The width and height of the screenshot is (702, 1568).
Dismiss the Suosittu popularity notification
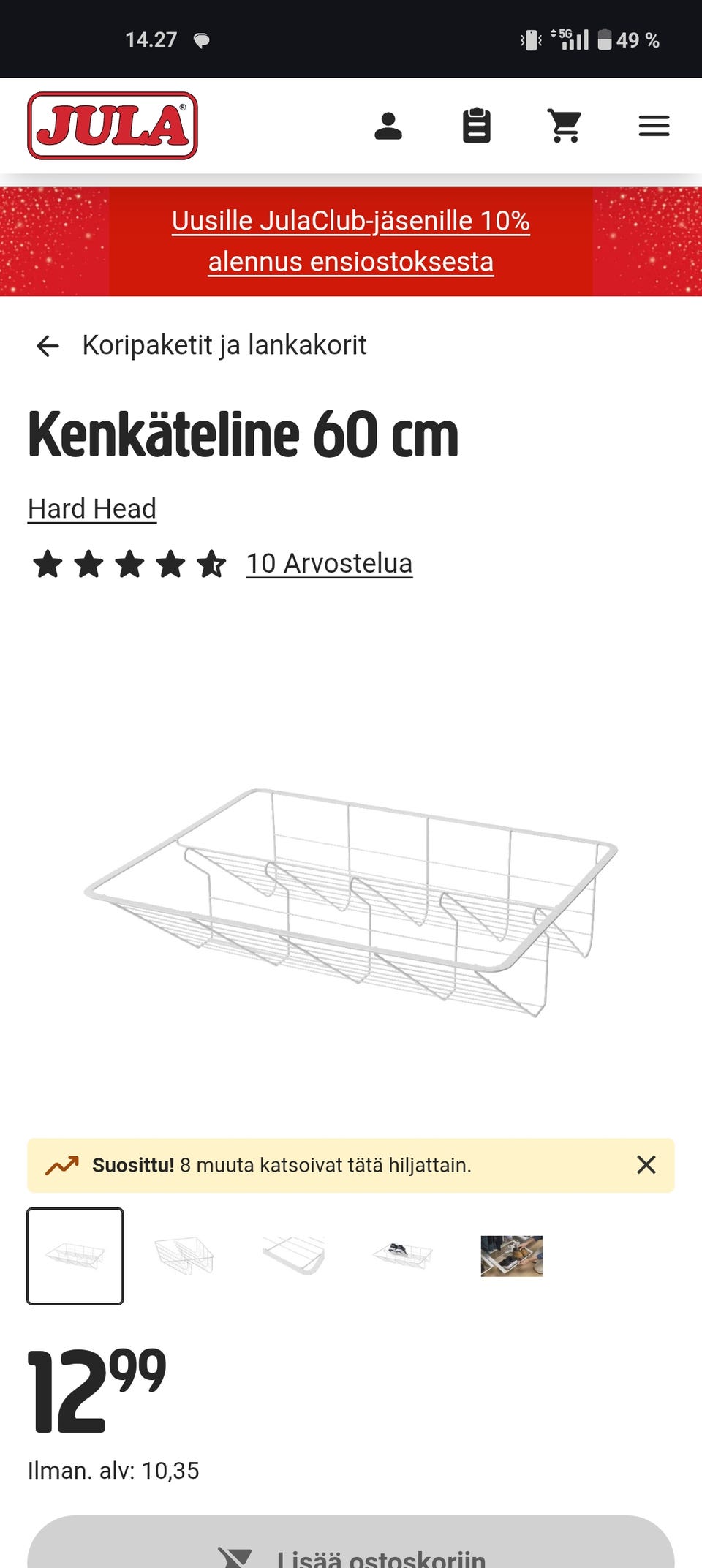click(646, 1165)
